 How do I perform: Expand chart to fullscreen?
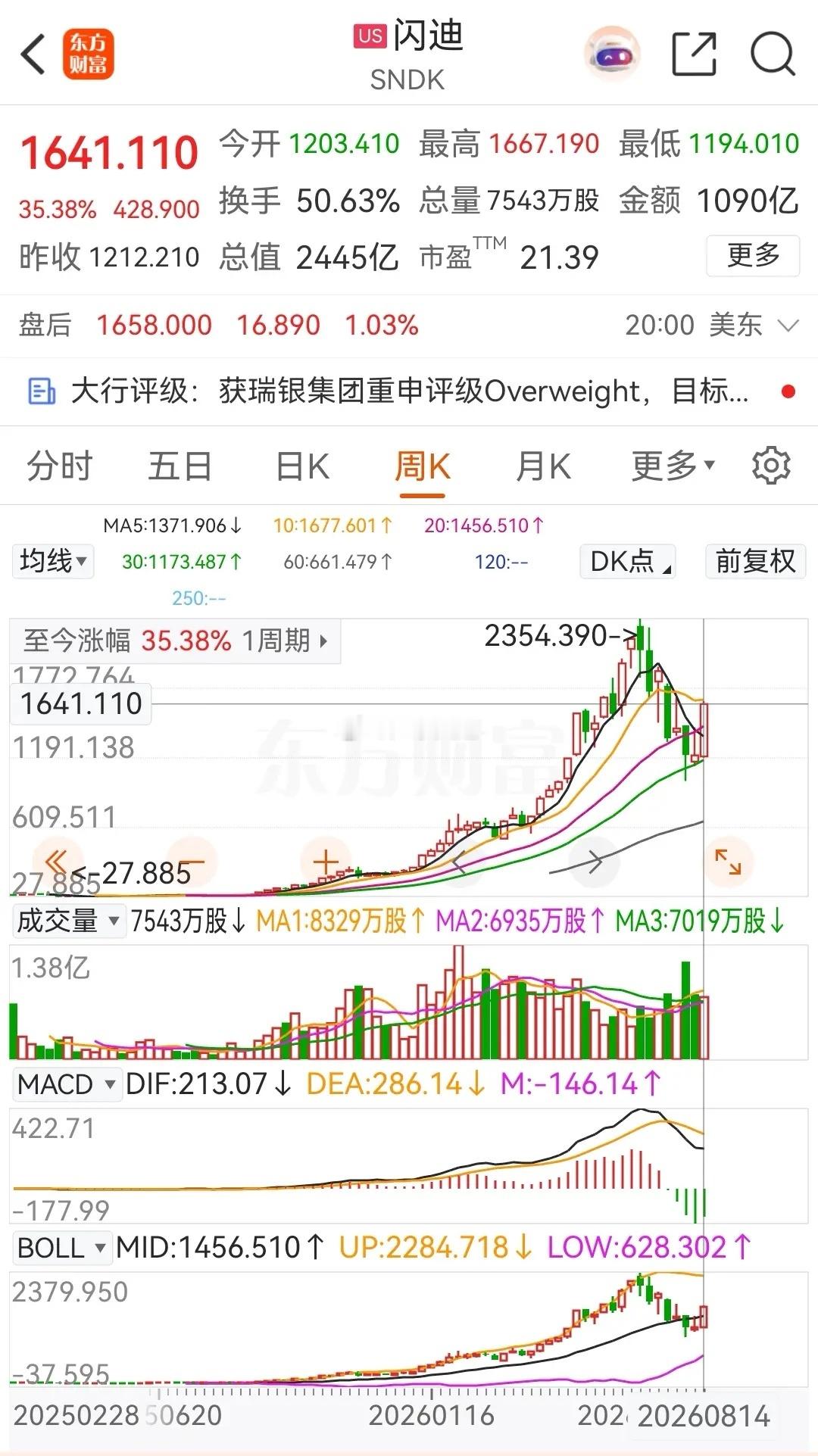pyautogui.click(x=728, y=862)
